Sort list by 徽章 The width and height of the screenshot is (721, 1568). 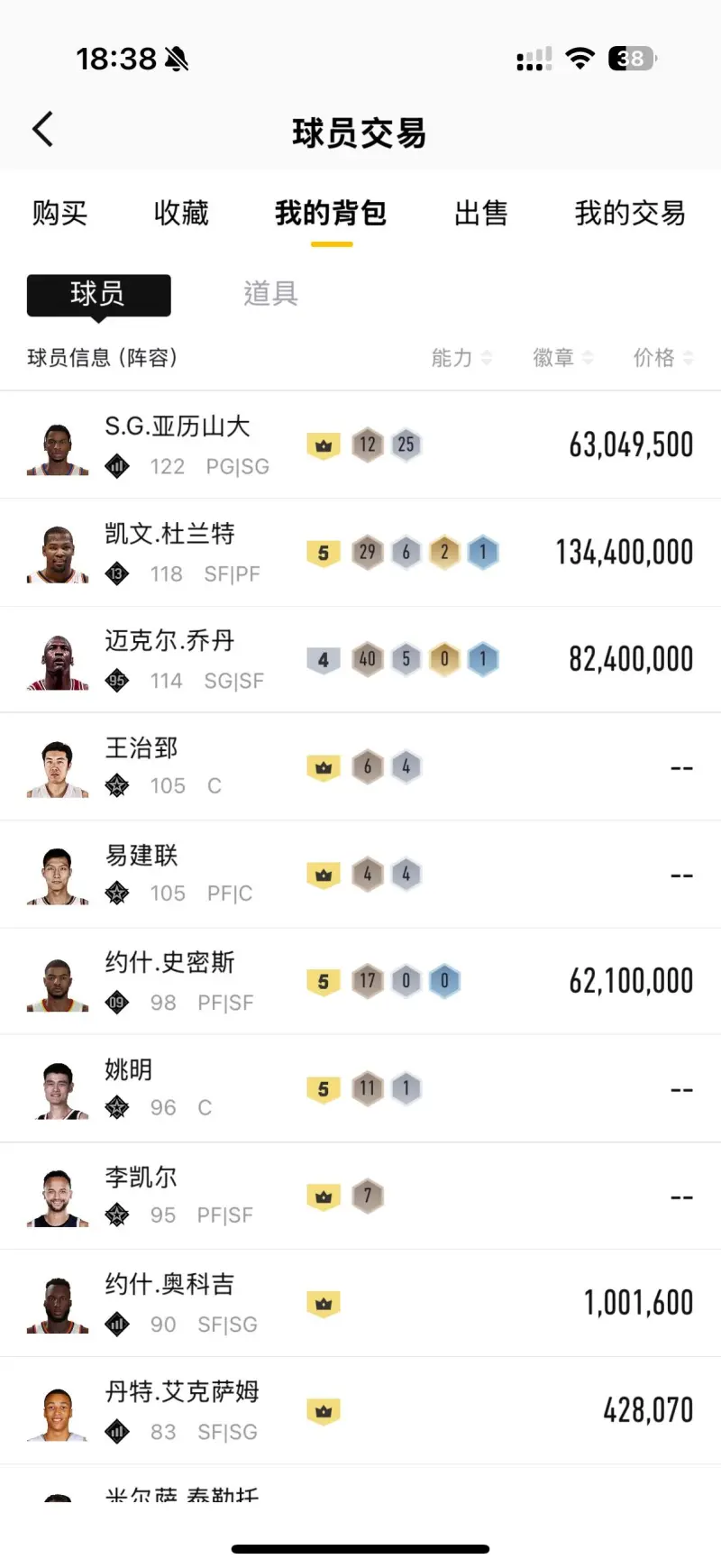pyautogui.click(x=562, y=358)
